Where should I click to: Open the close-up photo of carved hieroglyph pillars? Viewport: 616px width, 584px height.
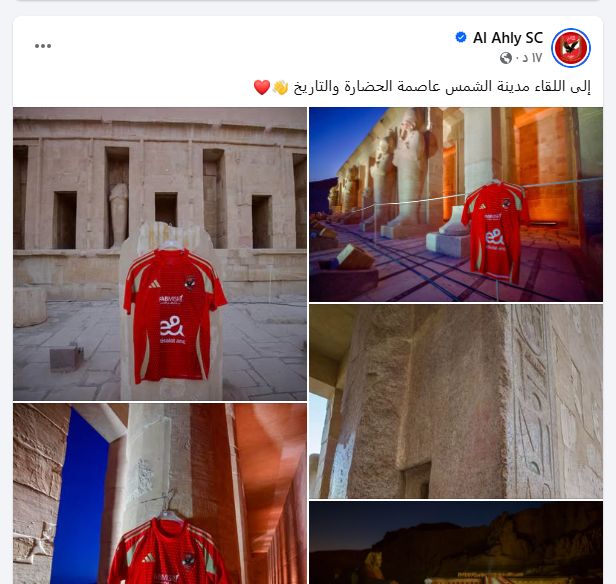tap(455, 401)
